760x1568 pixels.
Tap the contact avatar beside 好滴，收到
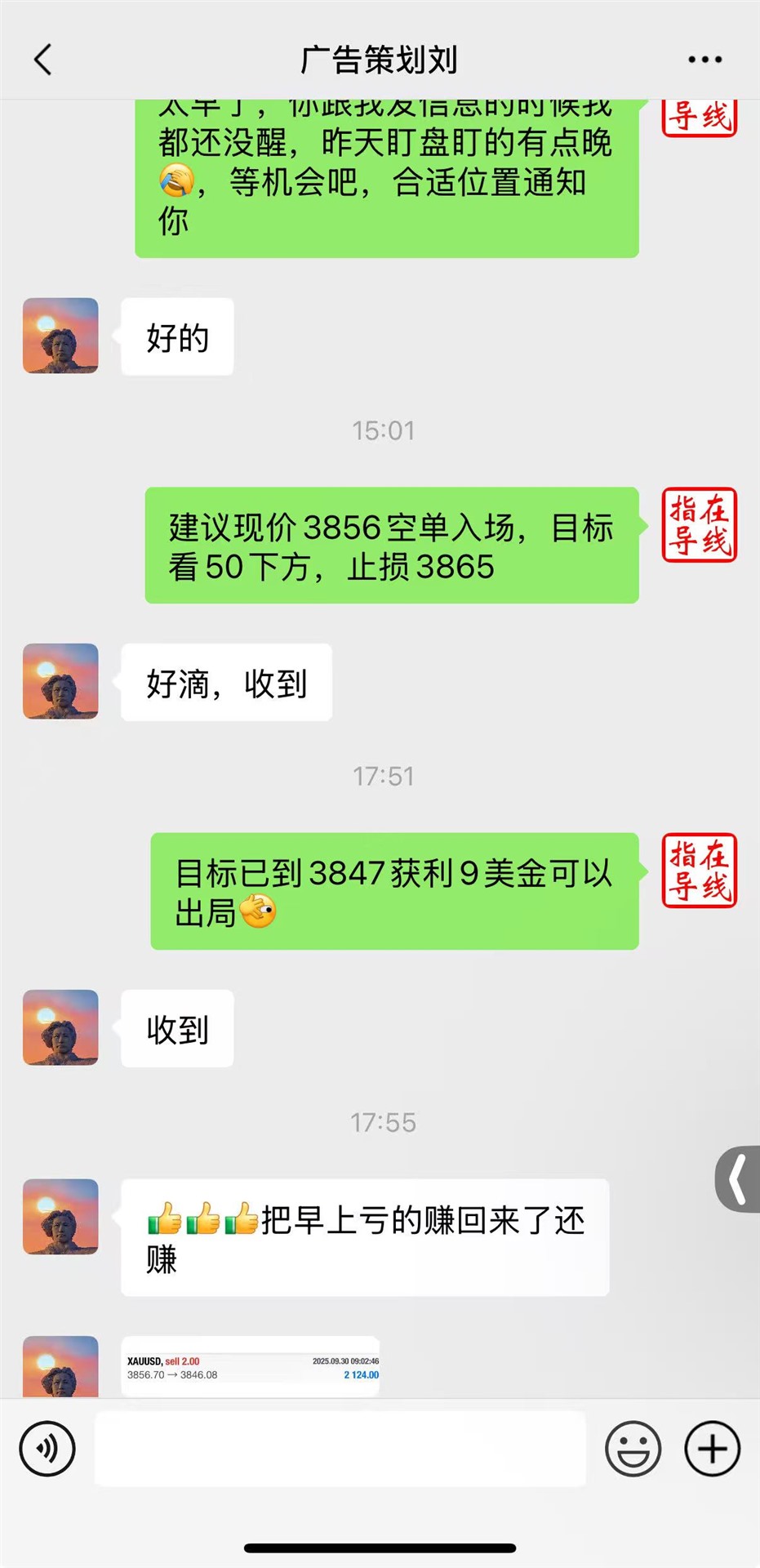coord(60,682)
